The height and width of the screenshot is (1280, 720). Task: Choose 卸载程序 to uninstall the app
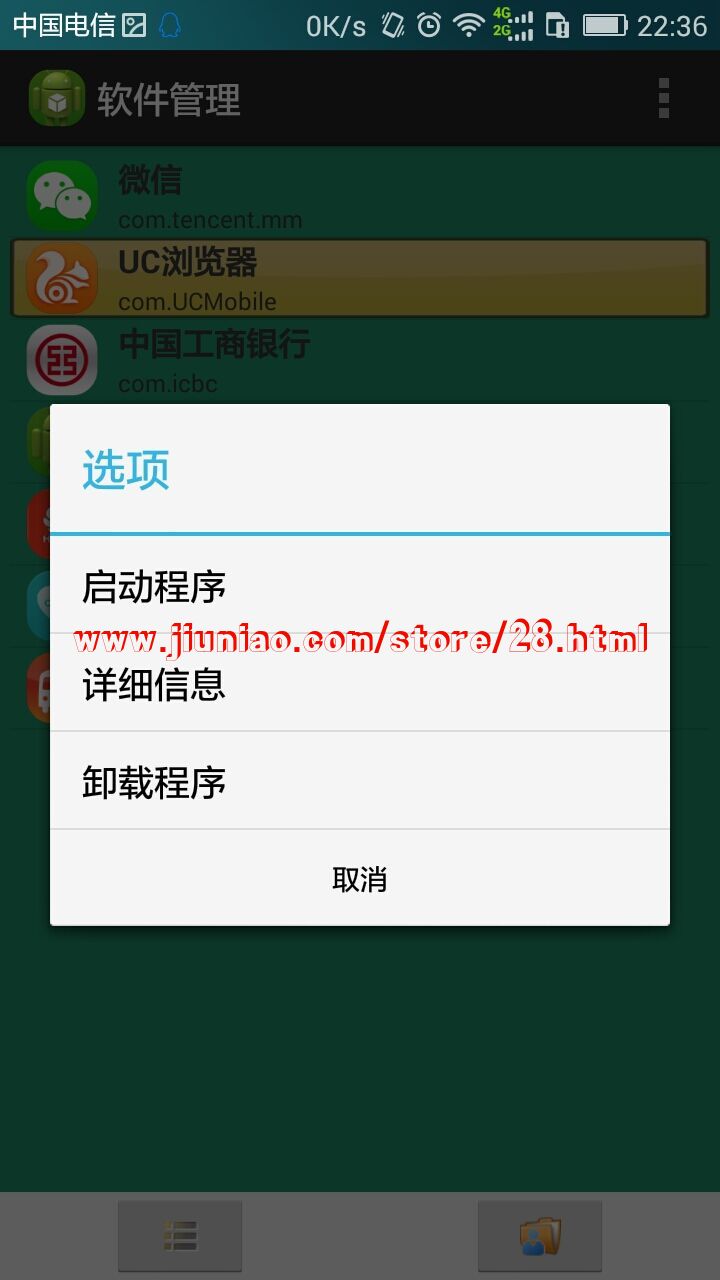coord(155,782)
